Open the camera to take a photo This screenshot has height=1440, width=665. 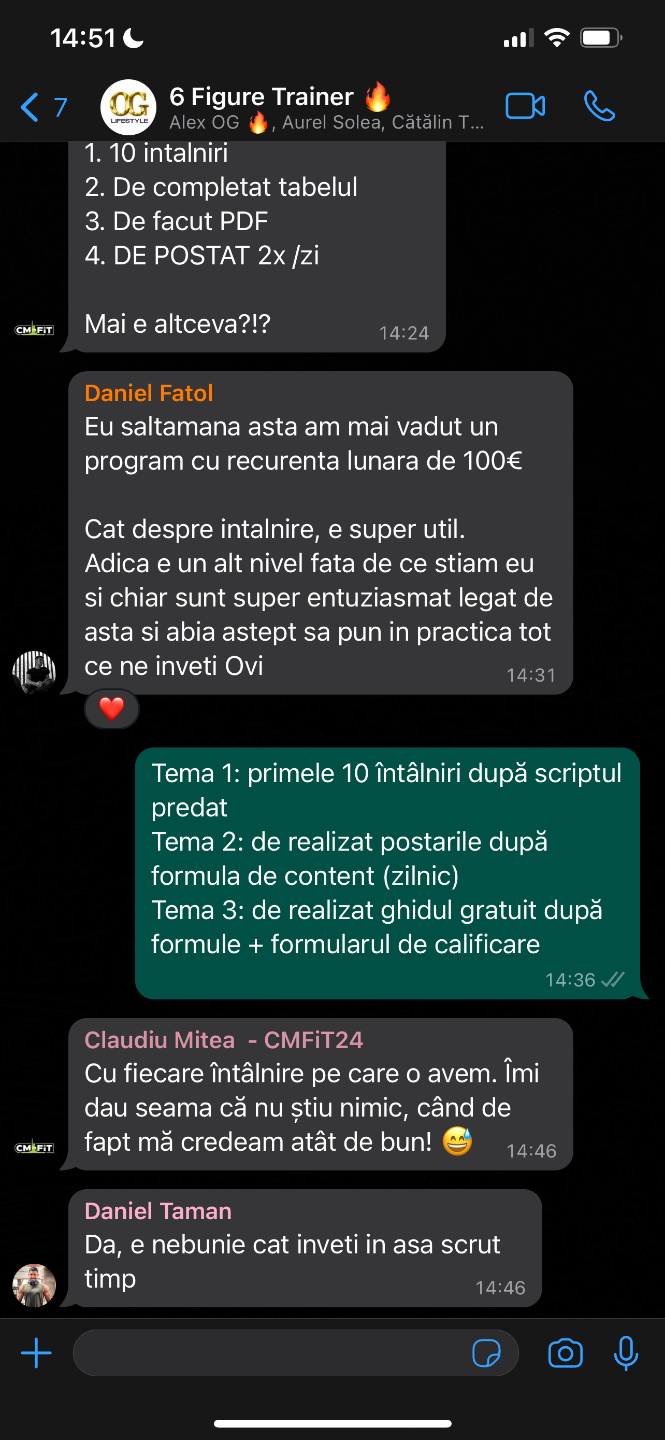tap(565, 1354)
